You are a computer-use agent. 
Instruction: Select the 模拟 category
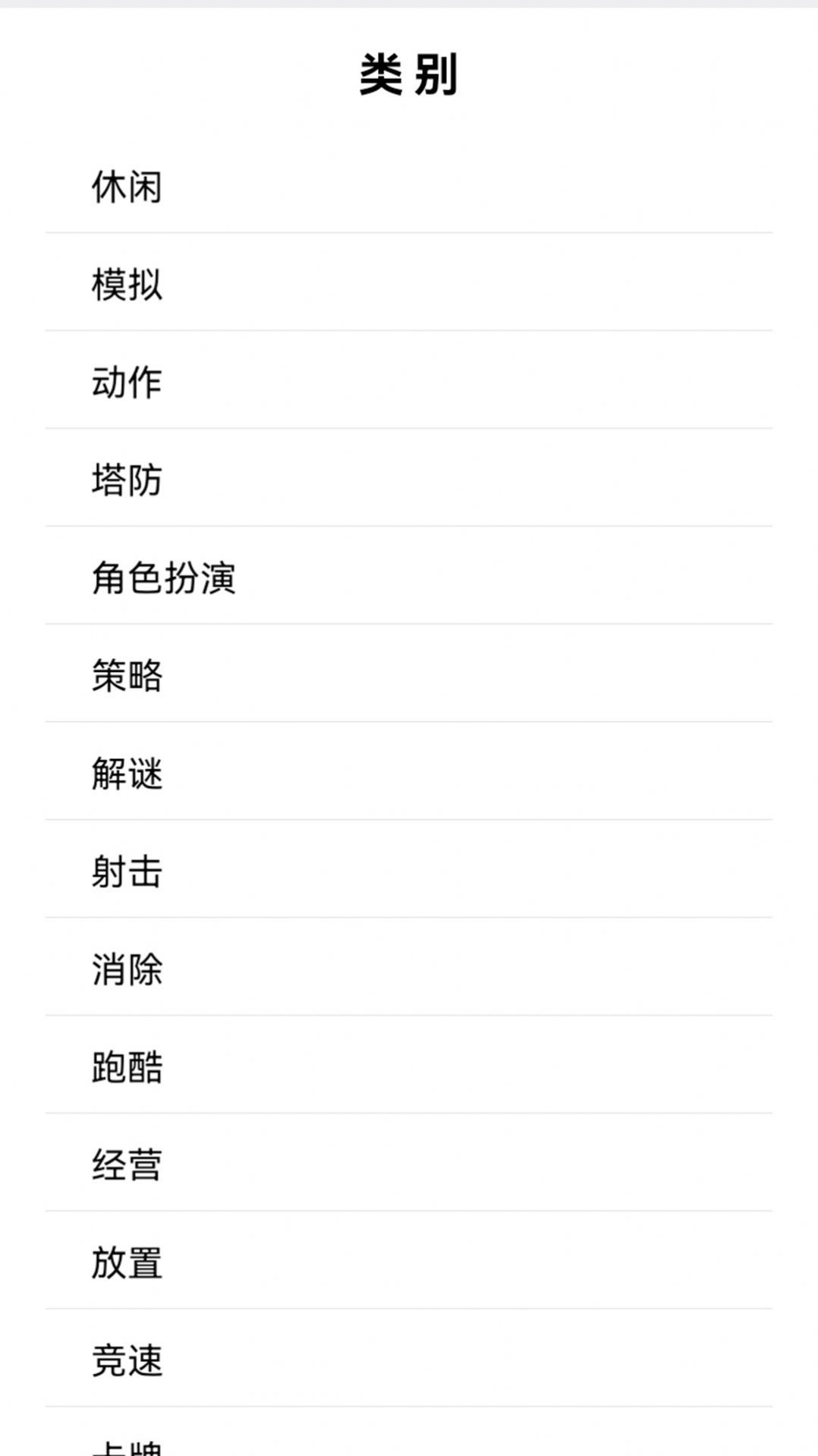pyautogui.click(x=127, y=285)
